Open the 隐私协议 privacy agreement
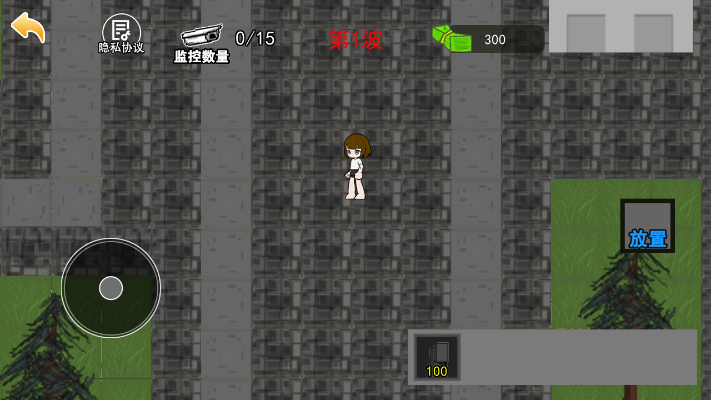711x400 pixels. coord(121,34)
